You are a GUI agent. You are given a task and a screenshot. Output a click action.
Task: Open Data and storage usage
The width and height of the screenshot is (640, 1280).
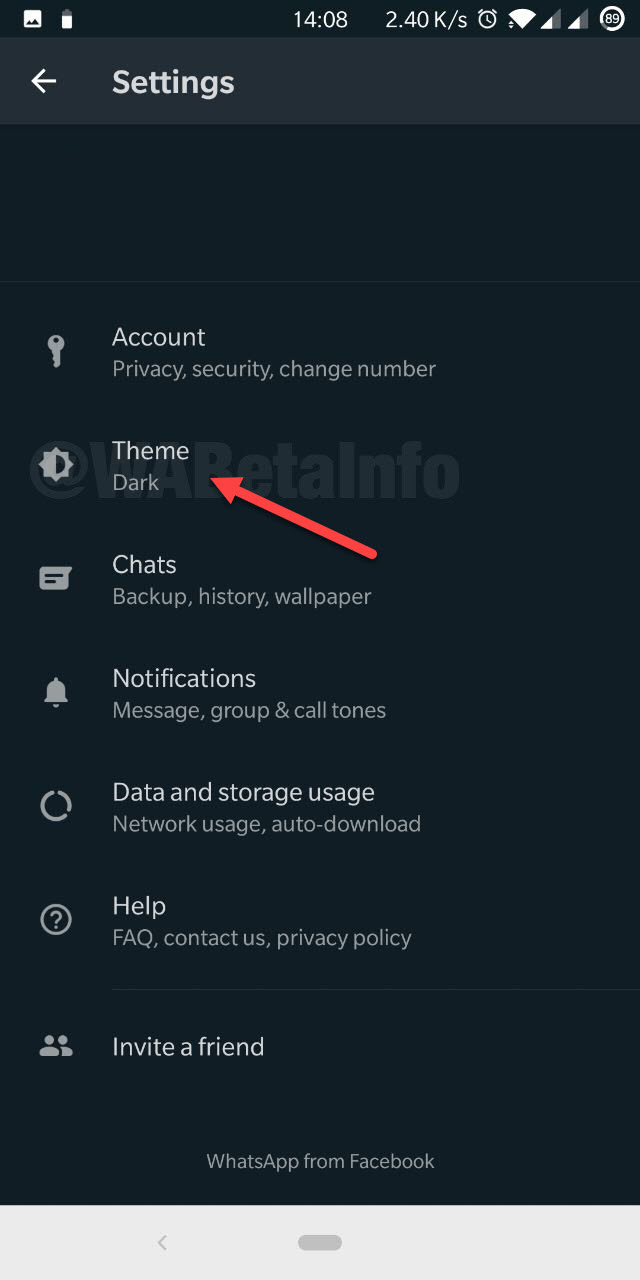[x=266, y=807]
